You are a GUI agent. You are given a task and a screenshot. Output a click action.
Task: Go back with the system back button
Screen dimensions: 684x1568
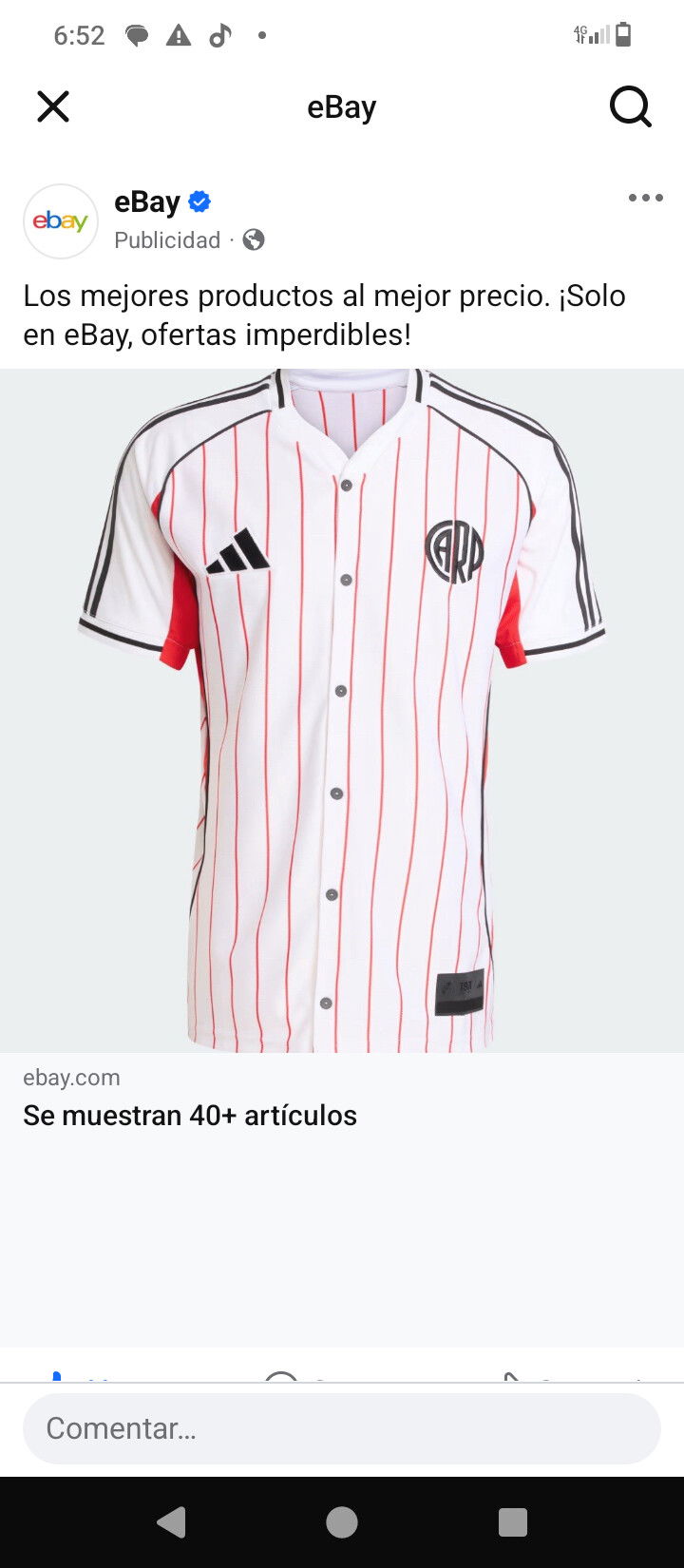(x=171, y=1522)
